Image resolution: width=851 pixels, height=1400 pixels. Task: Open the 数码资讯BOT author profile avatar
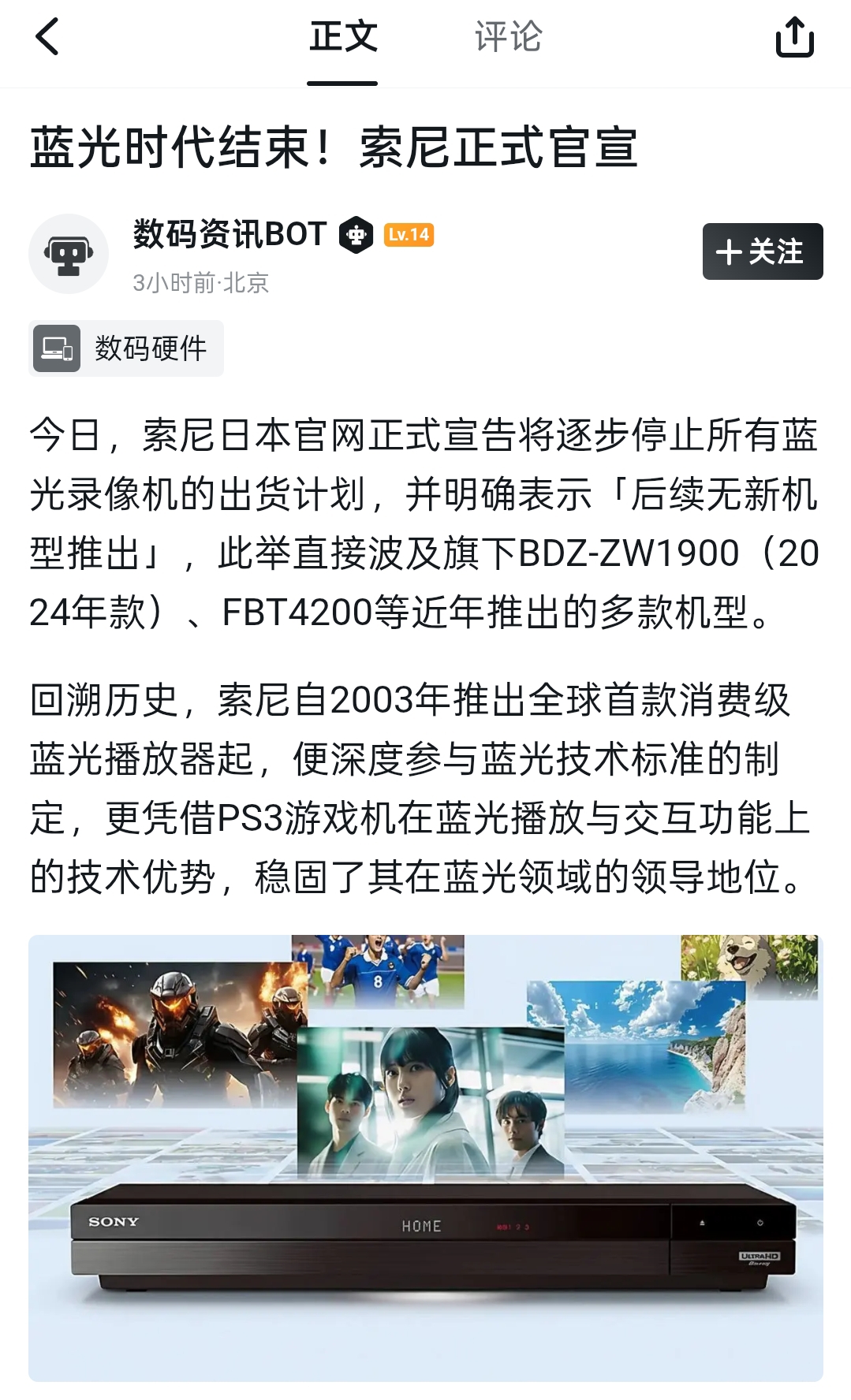tap(69, 254)
